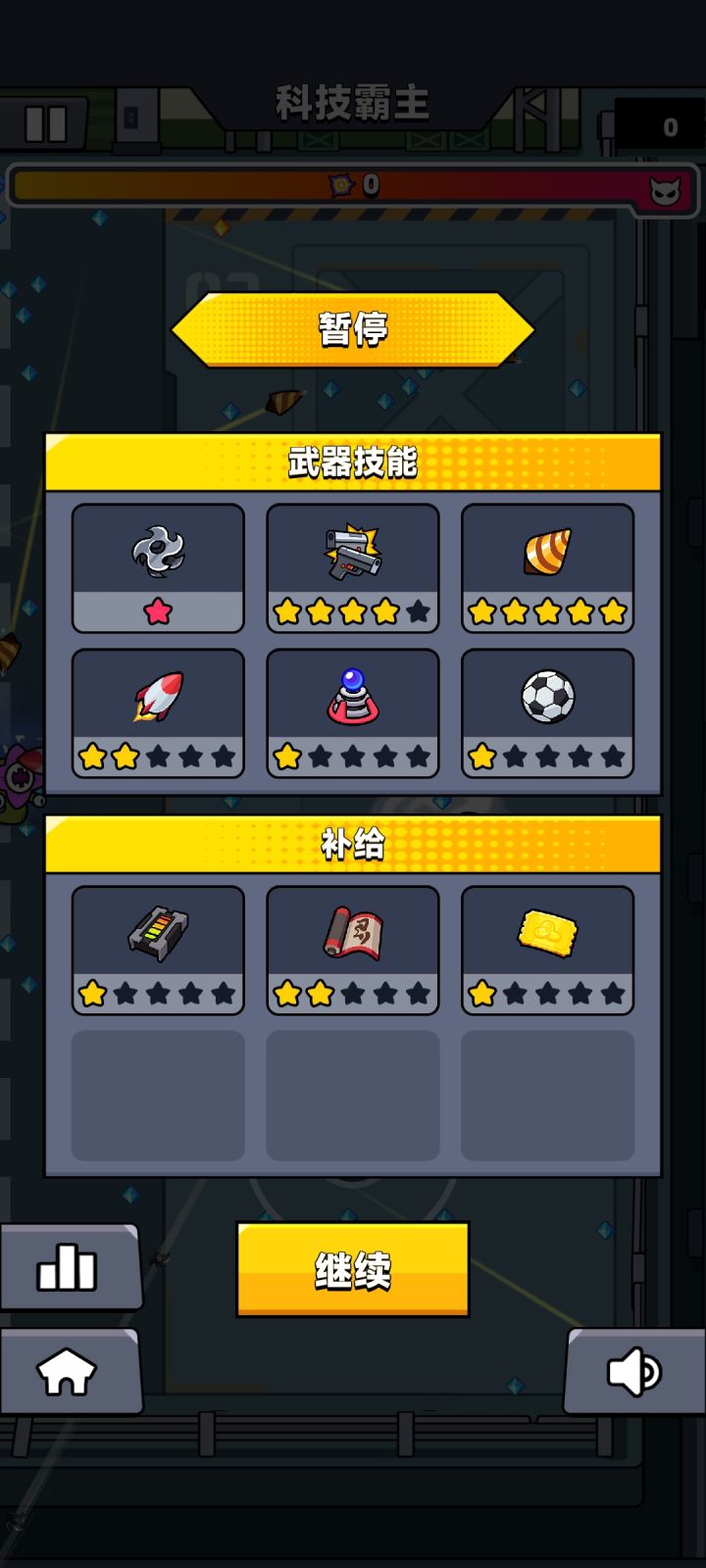The height and width of the screenshot is (1568, 706).
Task: Select the soccer ball weapon
Action: tap(546, 698)
